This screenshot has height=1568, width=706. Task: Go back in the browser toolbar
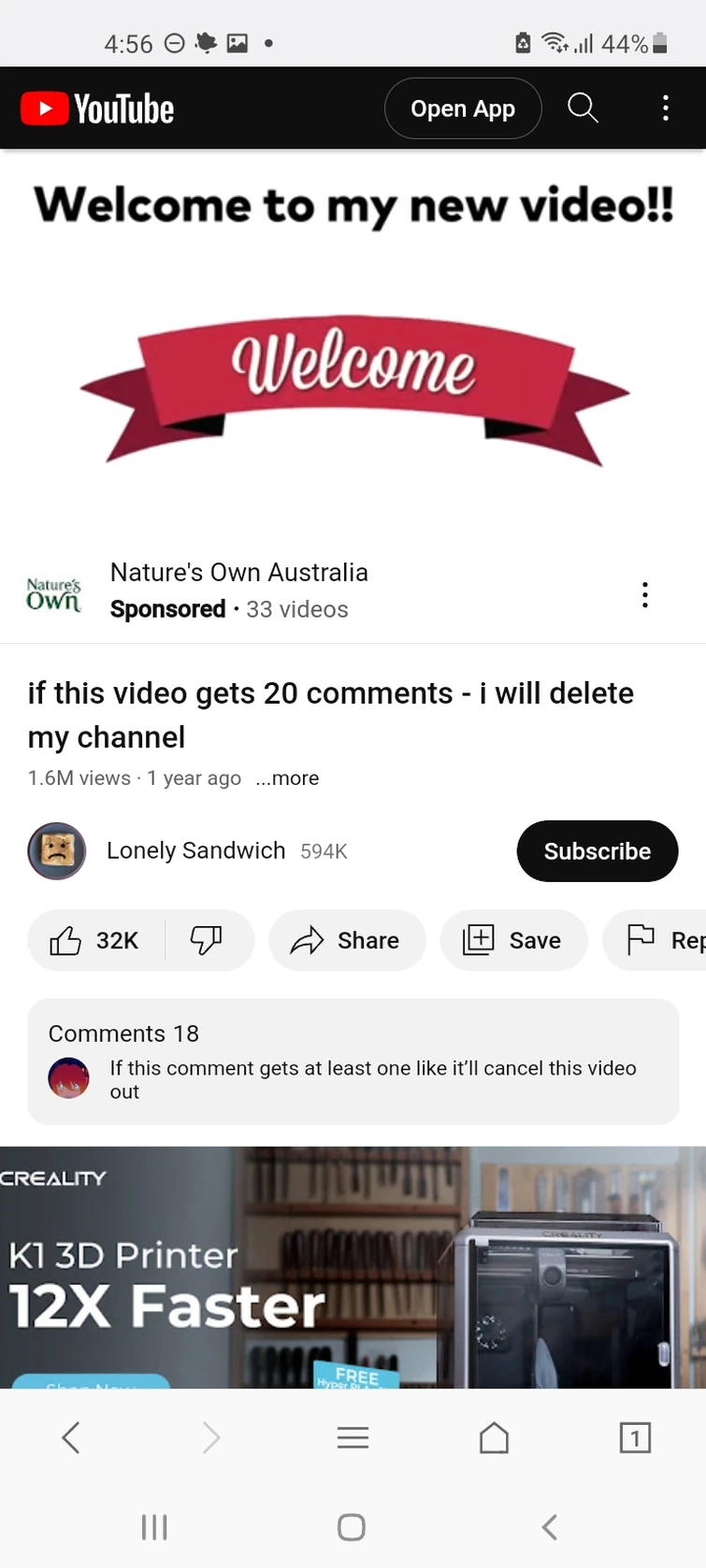pyautogui.click(x=71, y=1437)
